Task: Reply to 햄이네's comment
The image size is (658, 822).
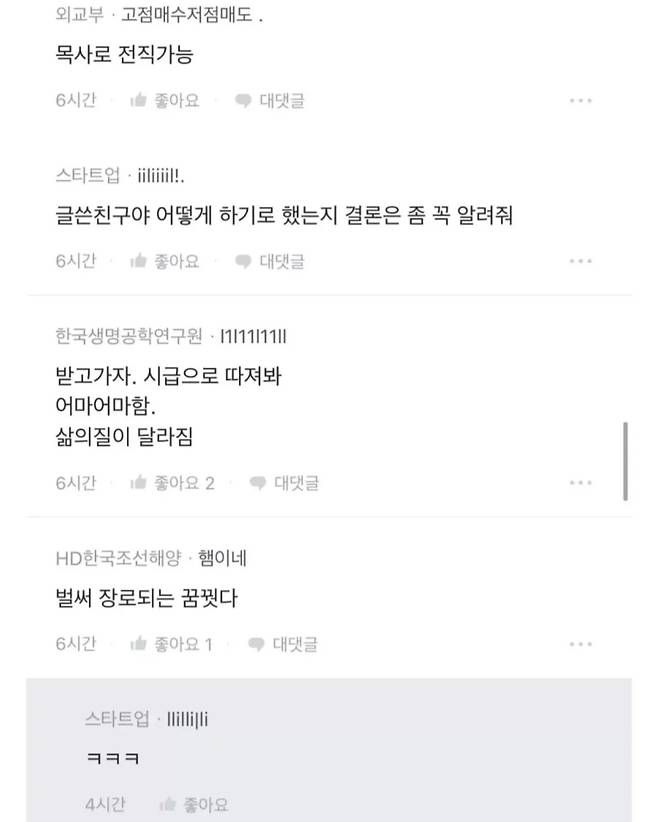Action: (283, 645)
